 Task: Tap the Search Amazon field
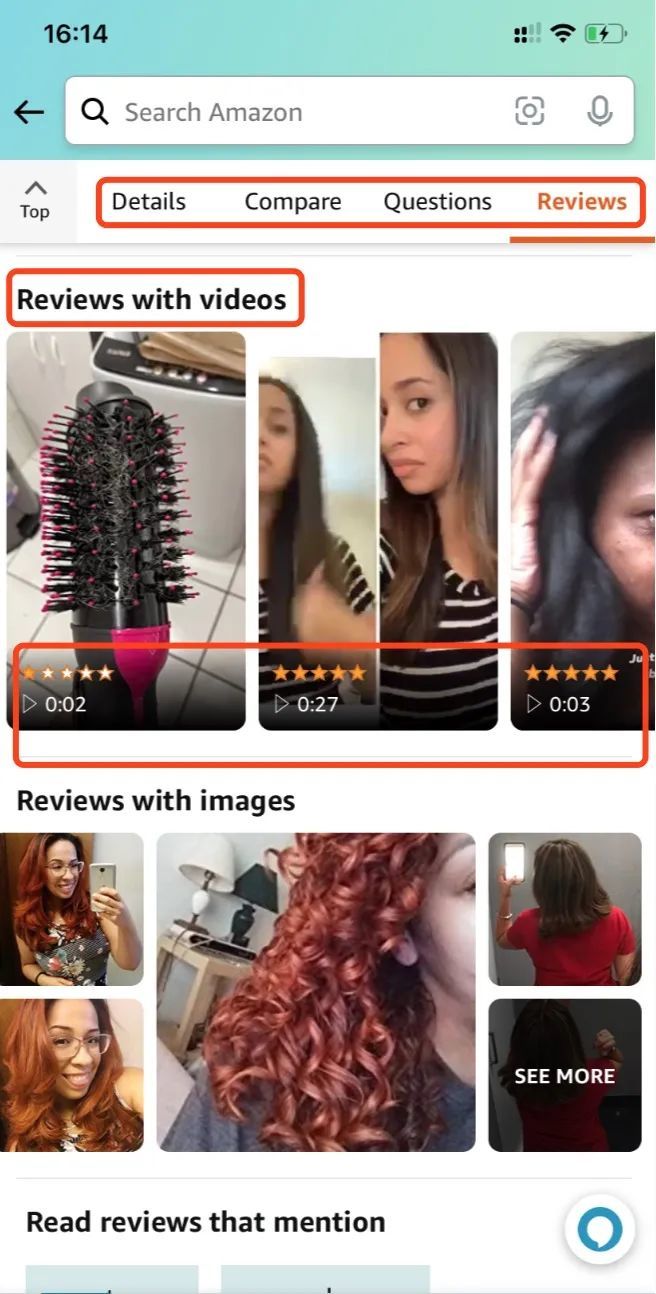pyautogui.click(x=300, y=112)
